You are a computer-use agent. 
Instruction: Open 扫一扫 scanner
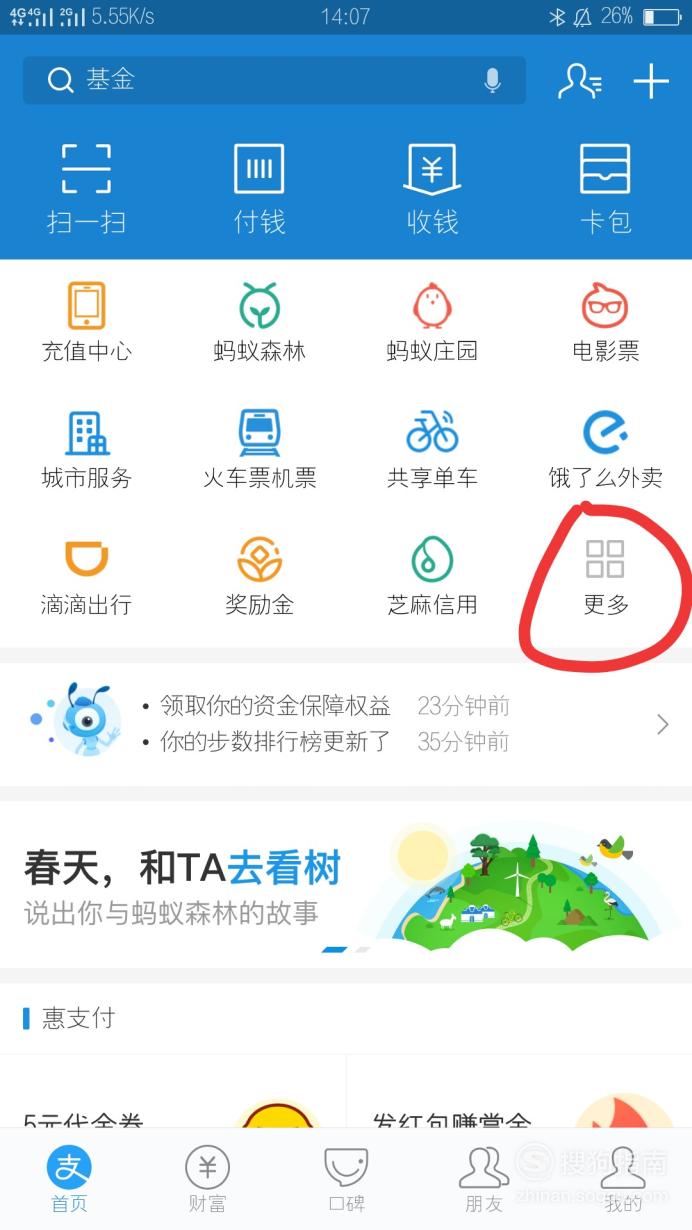click(x=86, y=188)
